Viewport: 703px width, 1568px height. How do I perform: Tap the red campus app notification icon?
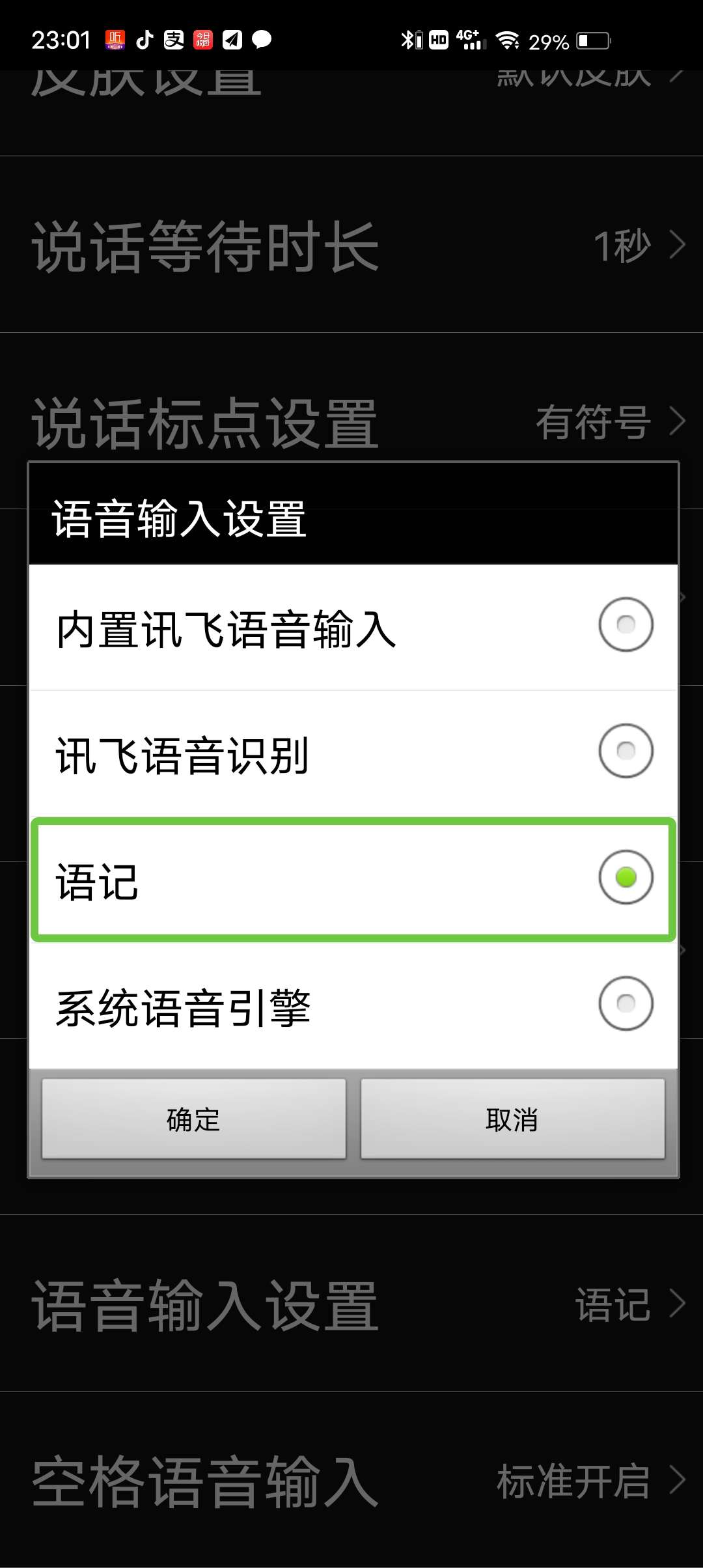coord(202,40)
